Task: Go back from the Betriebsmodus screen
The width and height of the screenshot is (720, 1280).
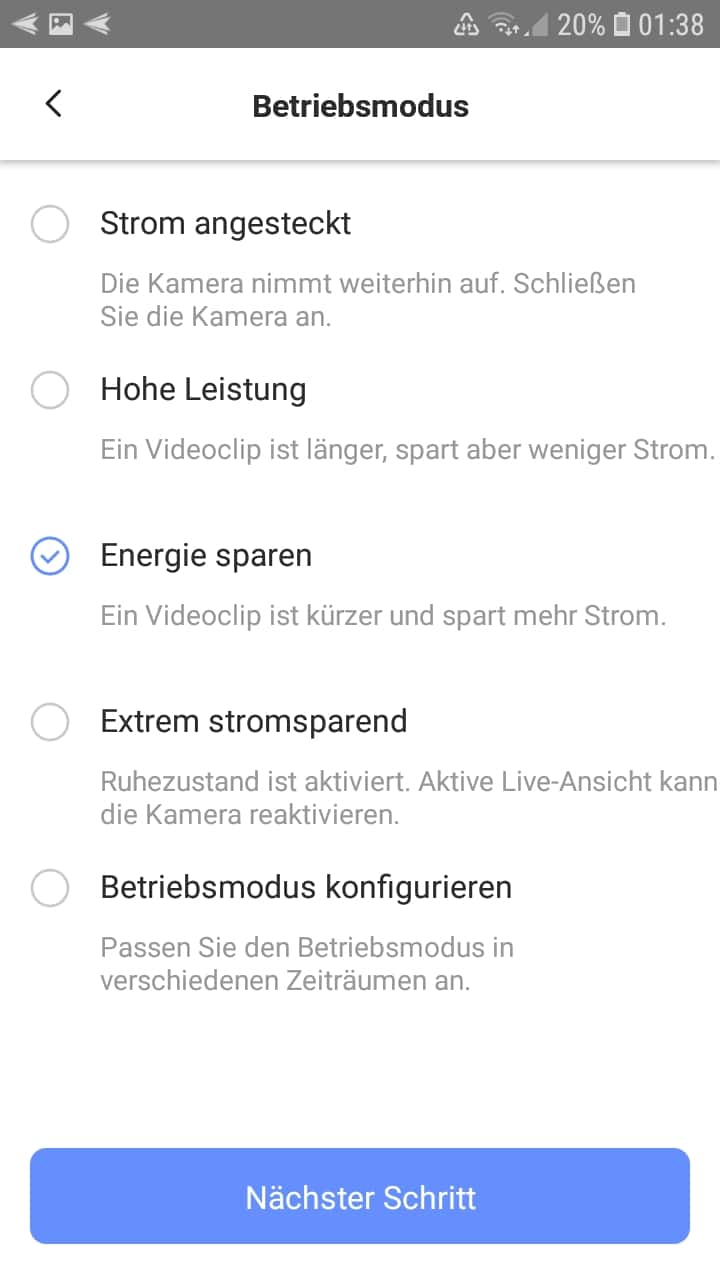Action: click(x=54, y=103)
